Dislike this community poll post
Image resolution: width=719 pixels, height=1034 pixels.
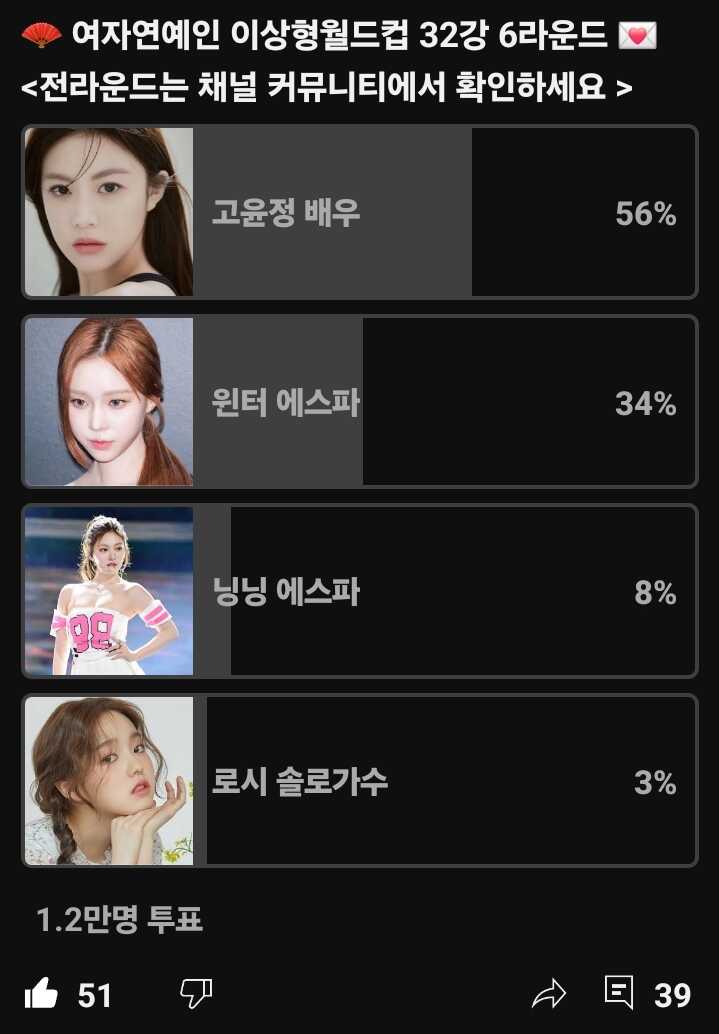tap(195, 993)
